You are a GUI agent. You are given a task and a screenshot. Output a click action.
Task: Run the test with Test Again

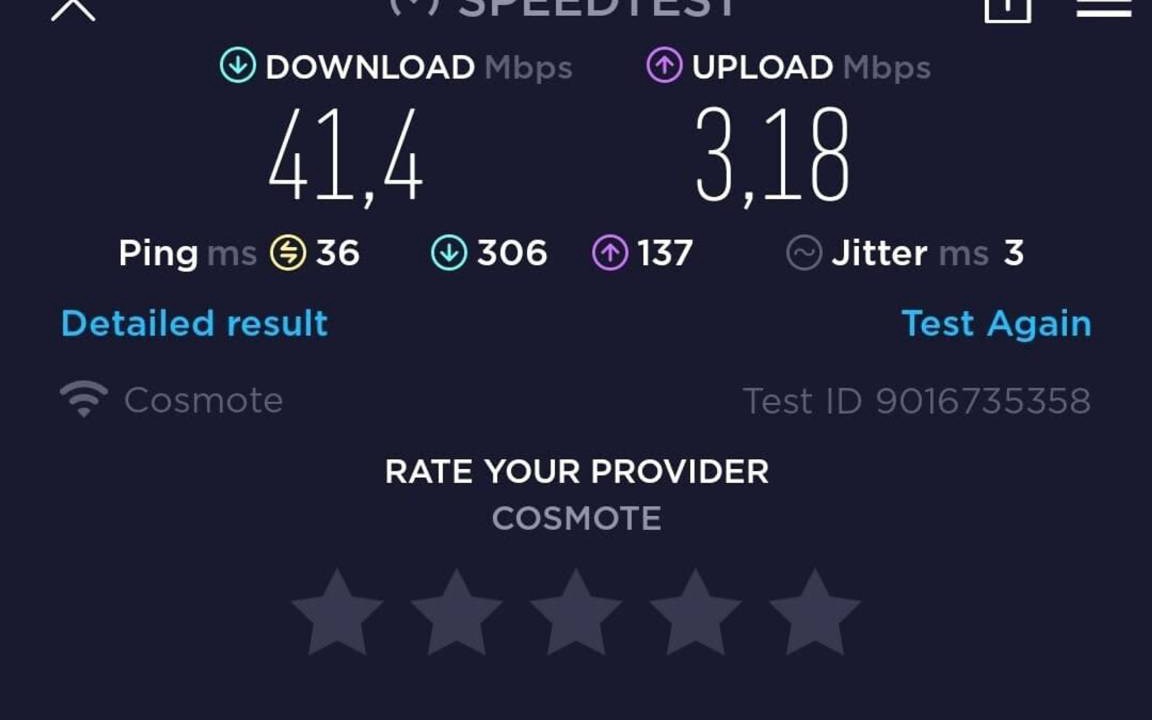pos(995,323)
